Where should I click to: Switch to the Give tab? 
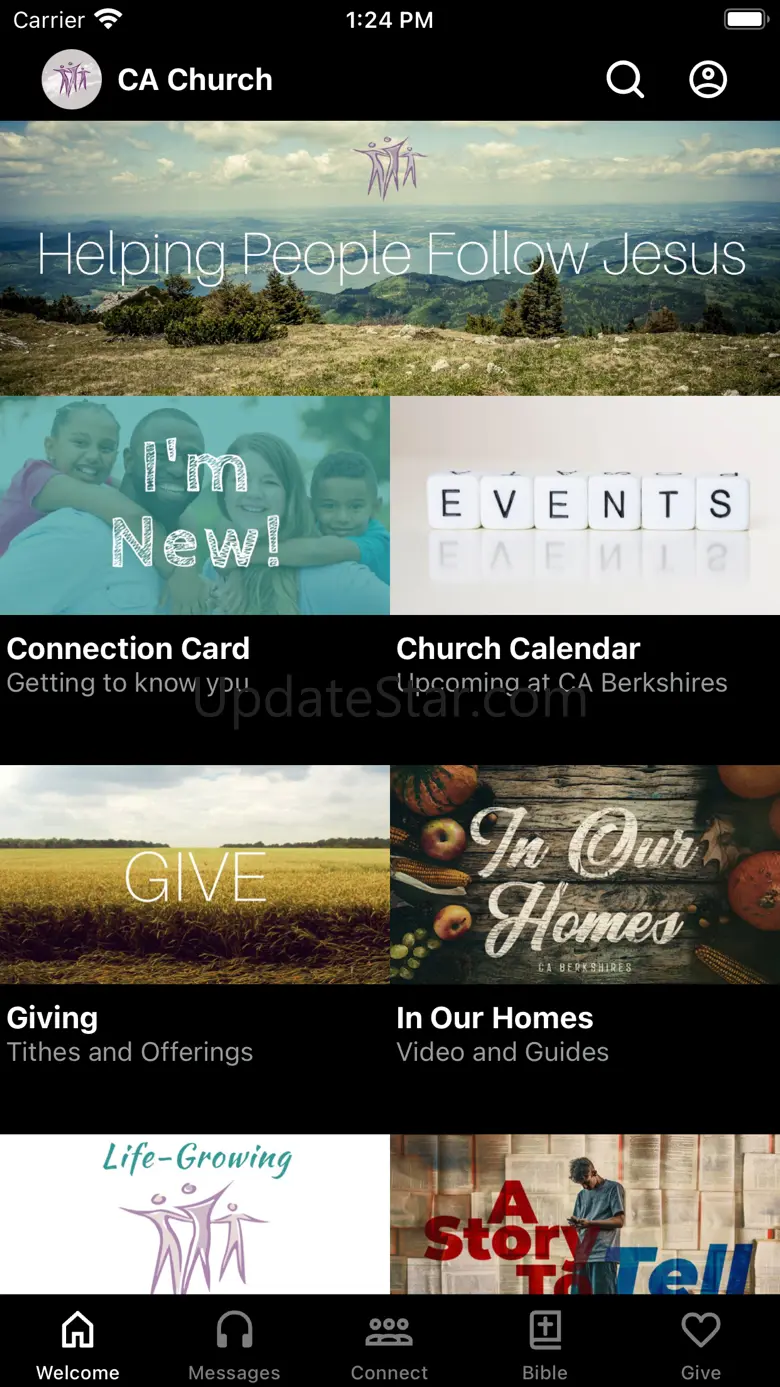701,1345
